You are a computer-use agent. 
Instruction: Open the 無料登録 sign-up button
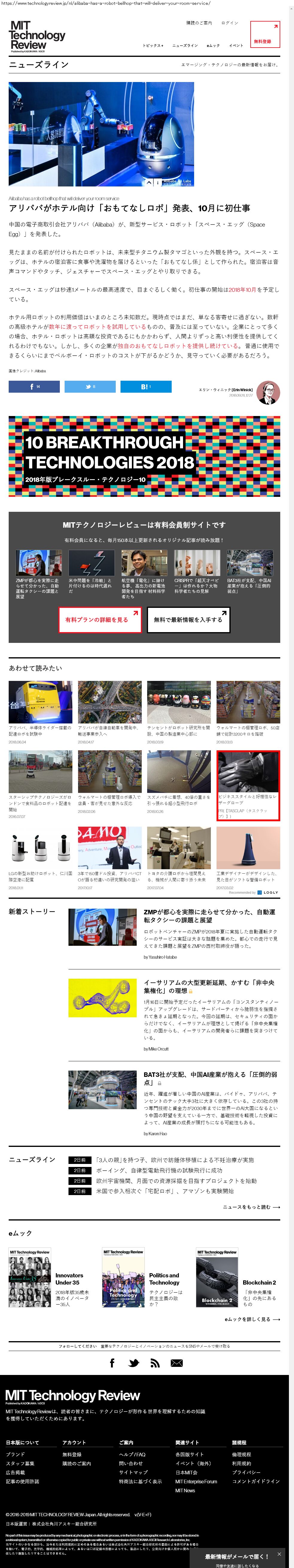click(x=265, y=35)
